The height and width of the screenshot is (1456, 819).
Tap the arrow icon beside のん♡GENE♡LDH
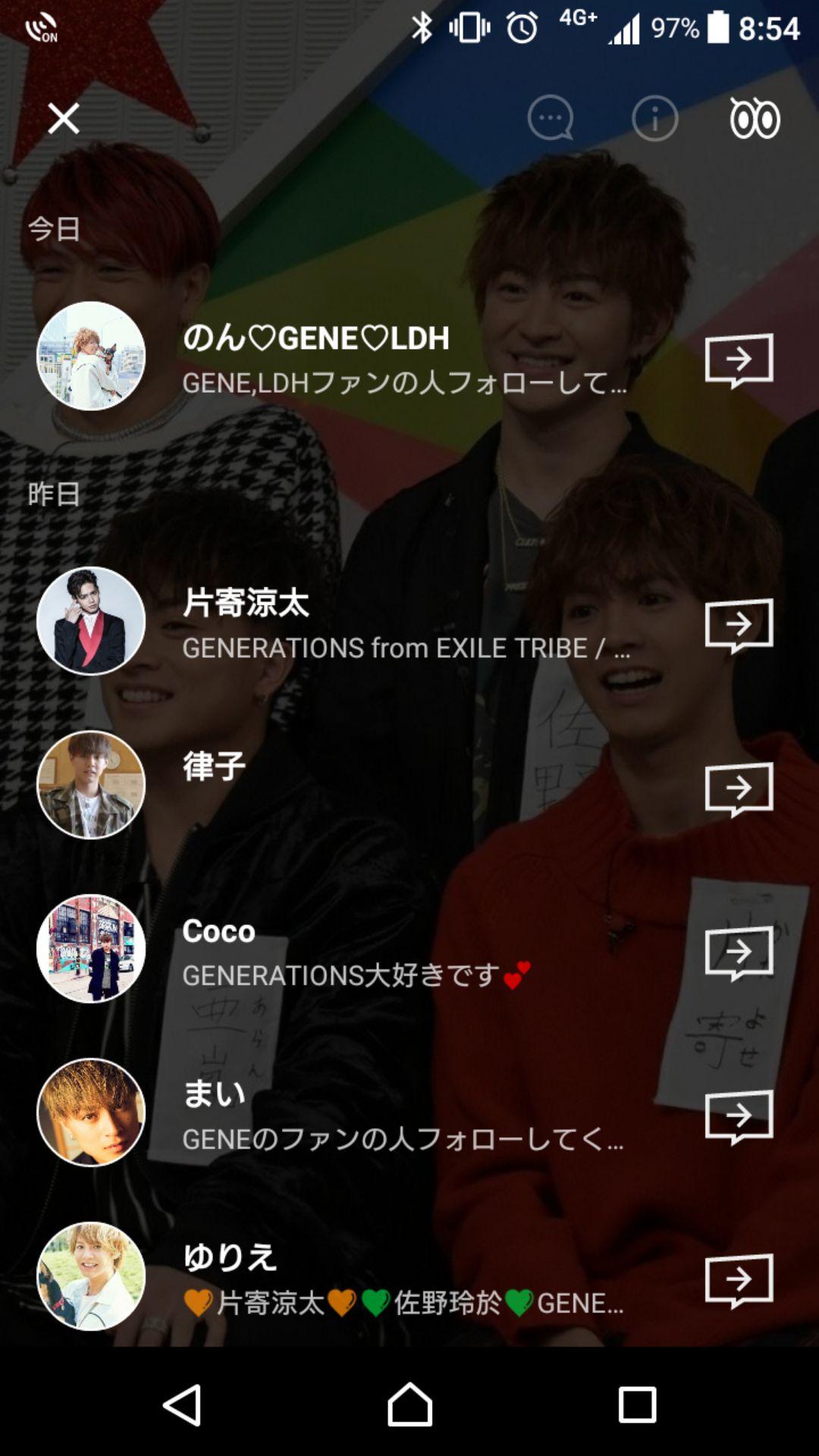[x=739, y=359]
